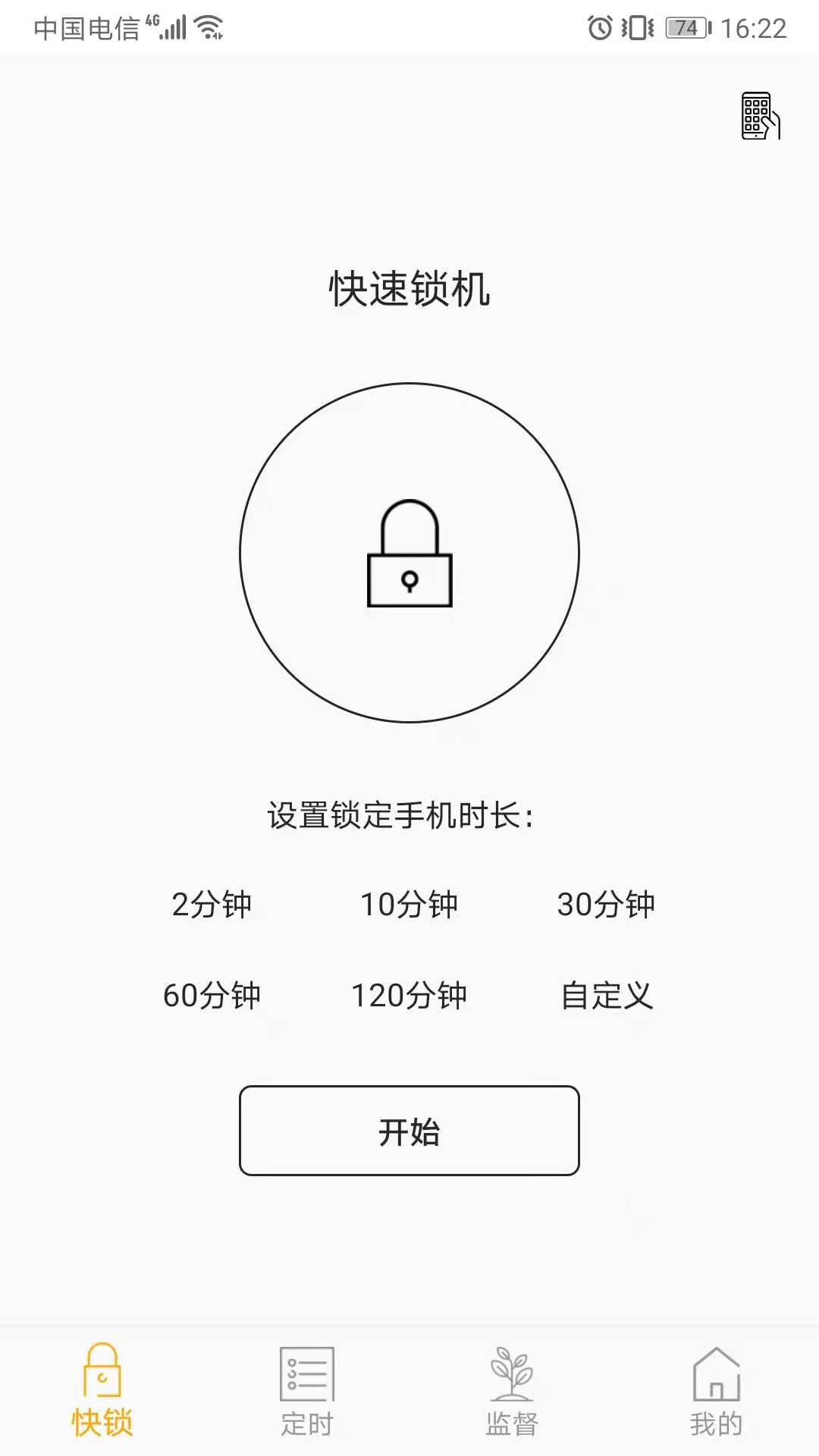Image resolution: width=819 pixels, height=1456 pixels.
Task: Tap 开始 to start locking
Action: 409,1131
